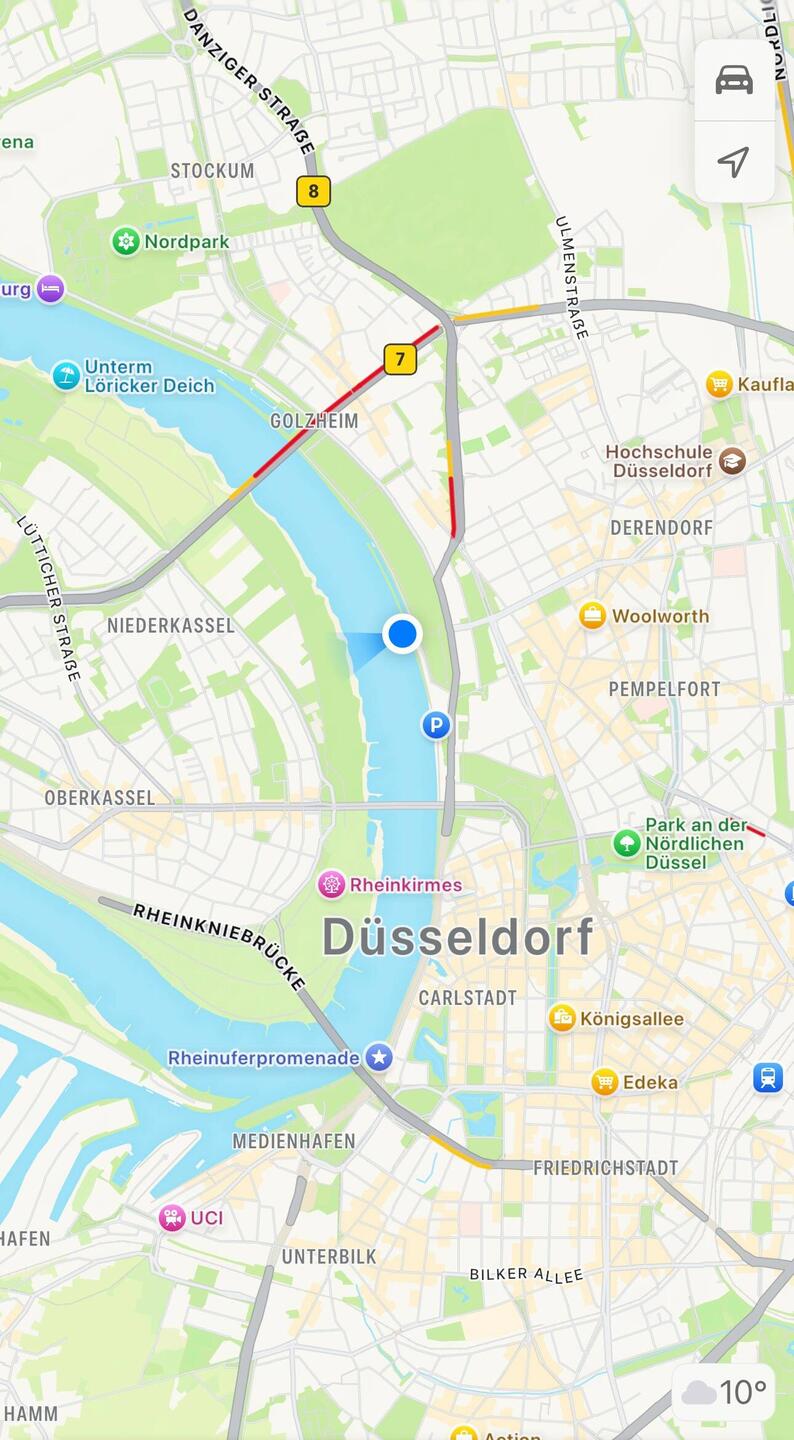The image size is (794, 1440).
Task: Select the Nordpark point of interest
Action: pyautogui.click(x=126, y=242)
